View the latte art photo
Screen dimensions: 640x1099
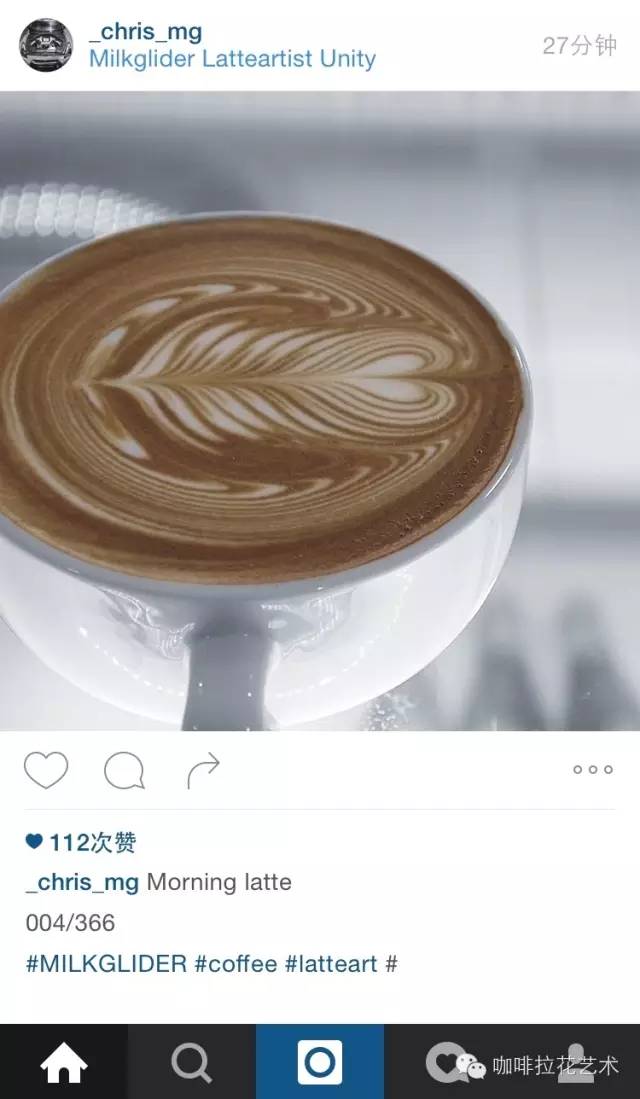pyautogui.click(x=320, y=410)
